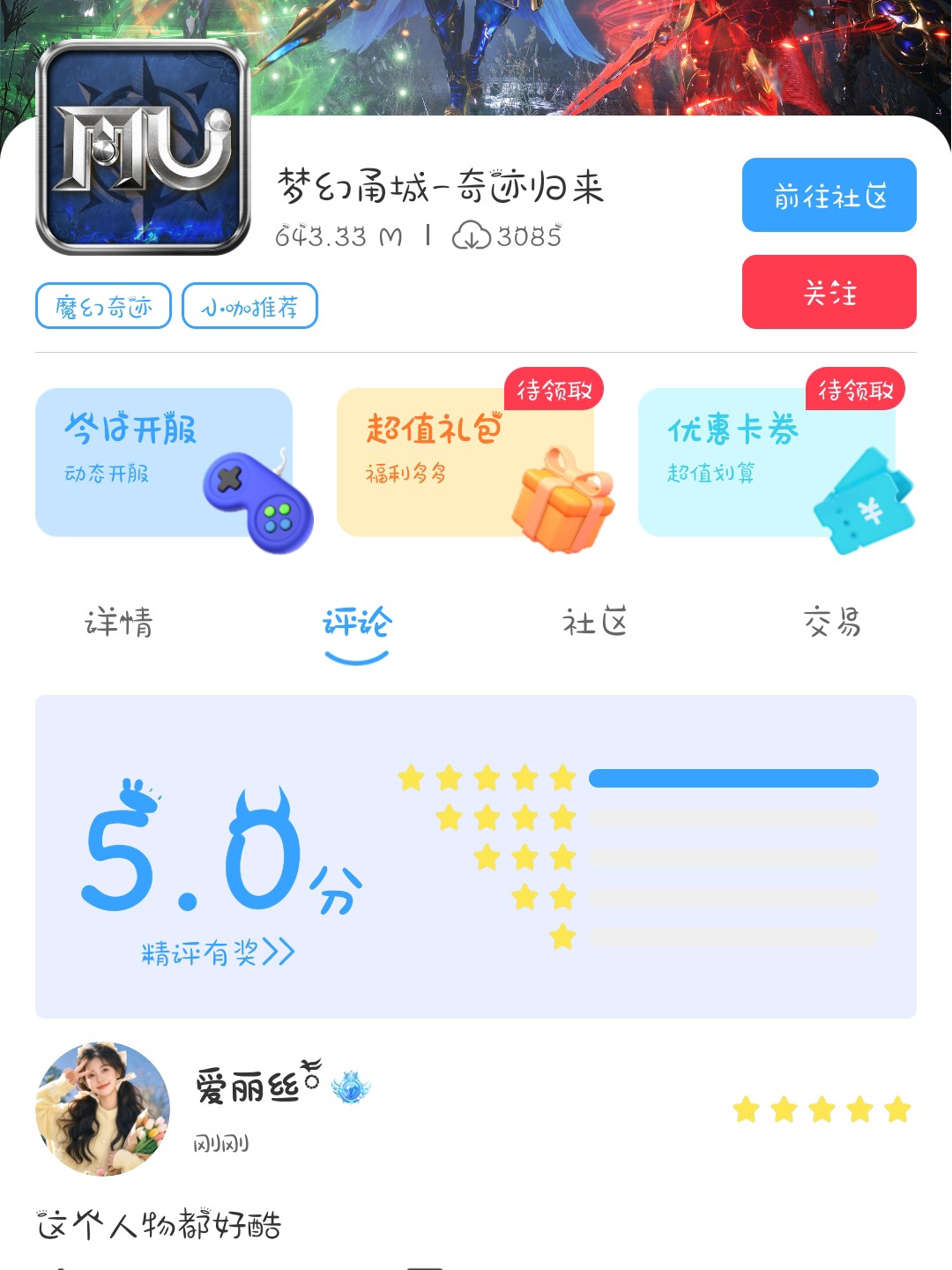
Task: View 爱丽丝's profile avatar
Action: 102,1109
